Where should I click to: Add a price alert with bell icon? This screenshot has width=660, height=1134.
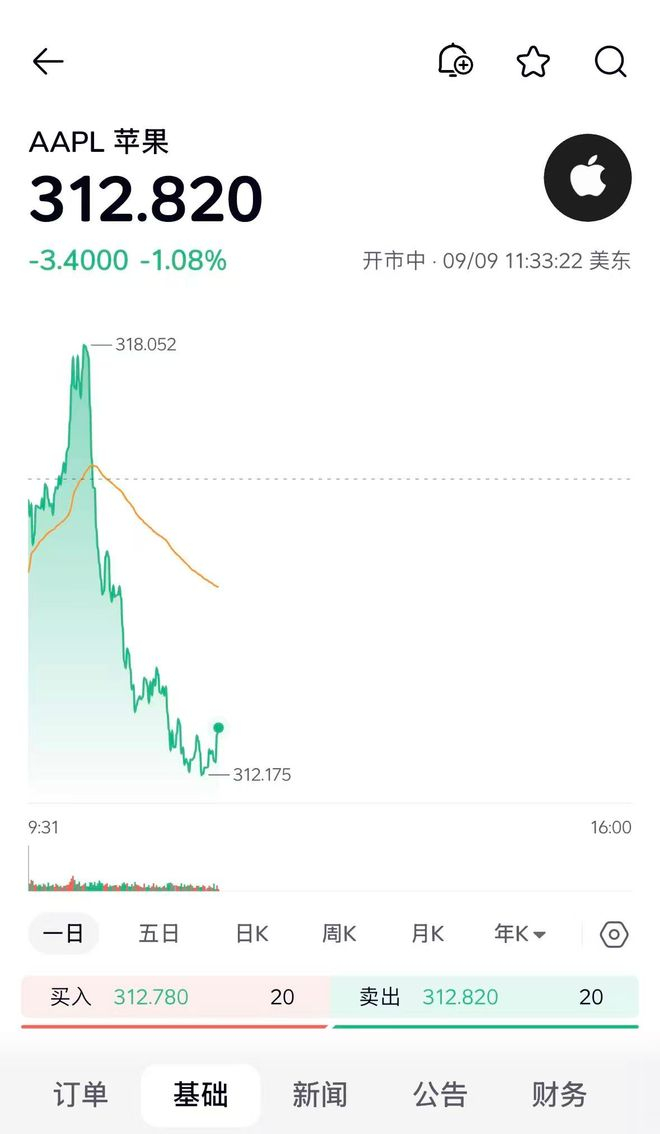[x=455, y=60]
